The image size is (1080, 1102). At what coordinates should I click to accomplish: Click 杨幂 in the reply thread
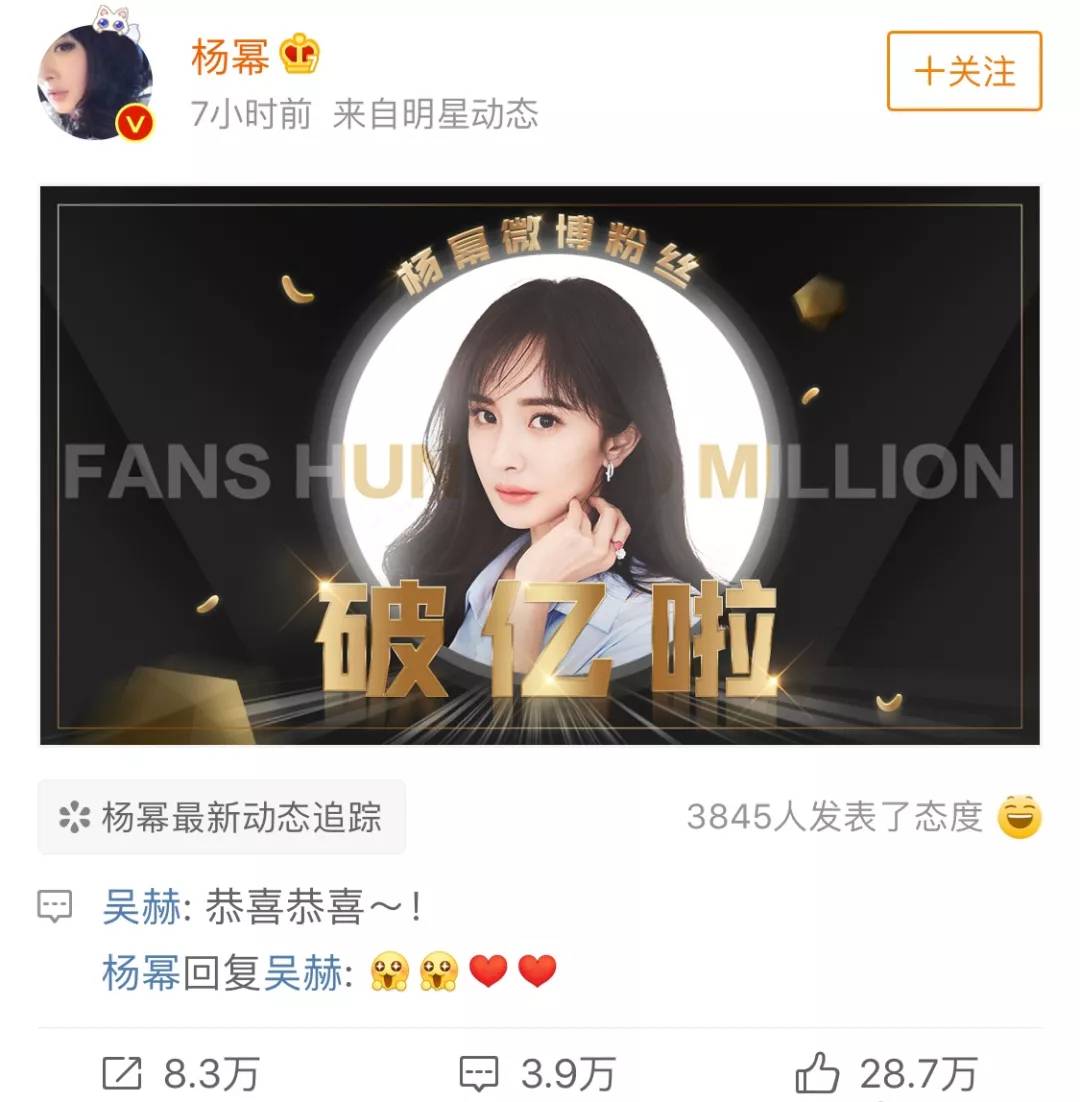coord(141,967)
